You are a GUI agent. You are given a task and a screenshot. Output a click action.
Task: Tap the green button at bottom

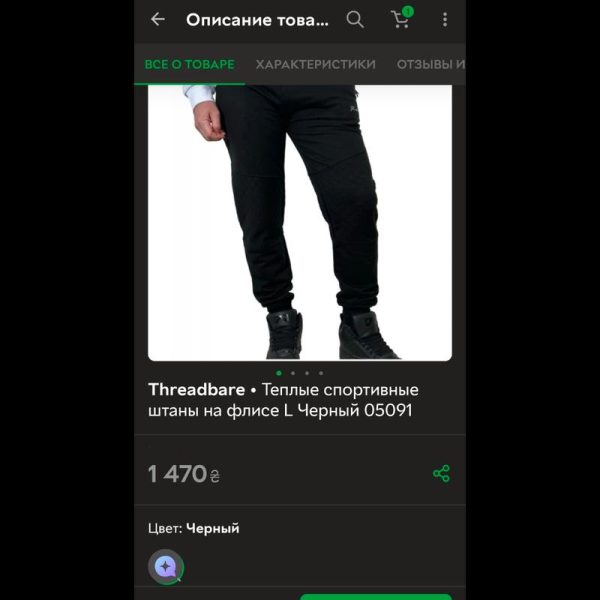(x=375, y=596)
